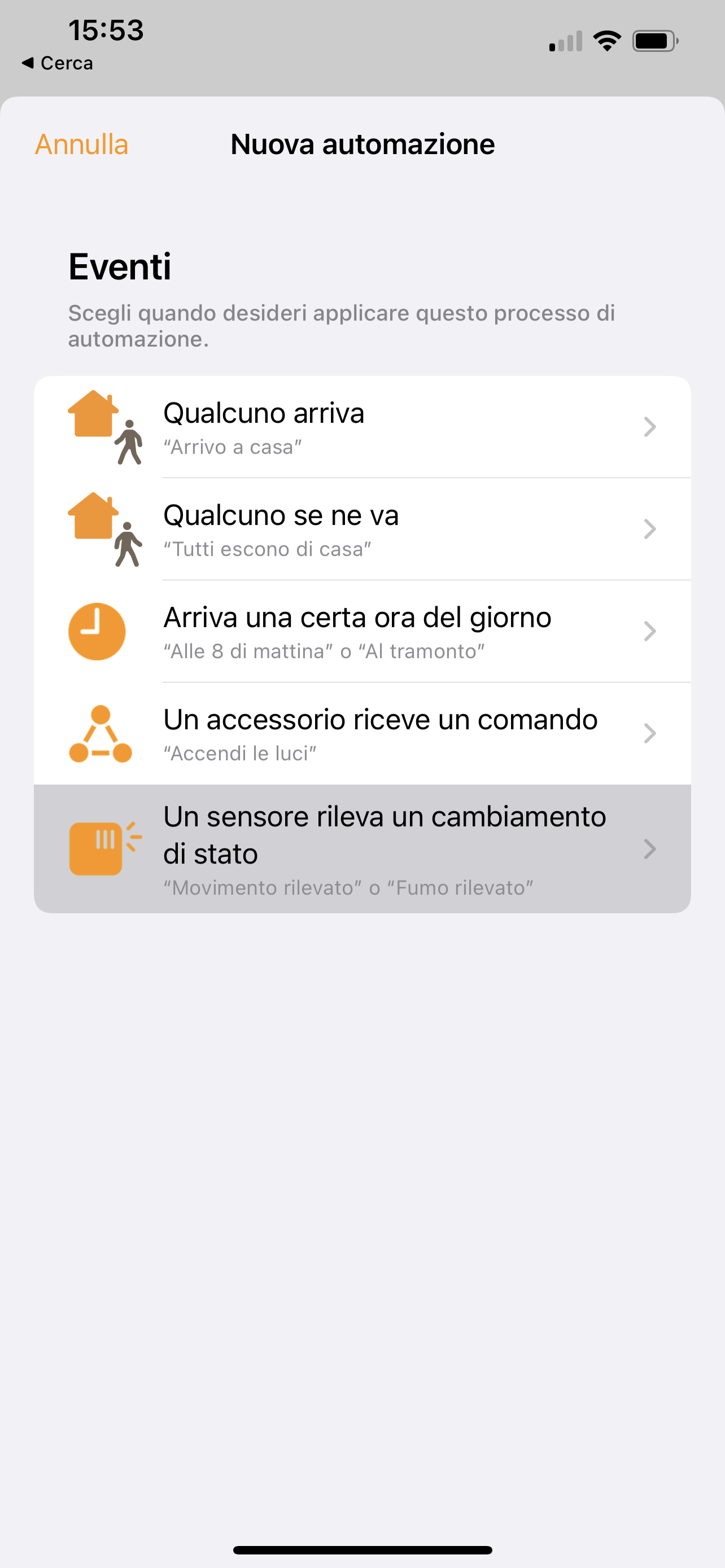Return to the Cerca app via back link

click(58, 63)
